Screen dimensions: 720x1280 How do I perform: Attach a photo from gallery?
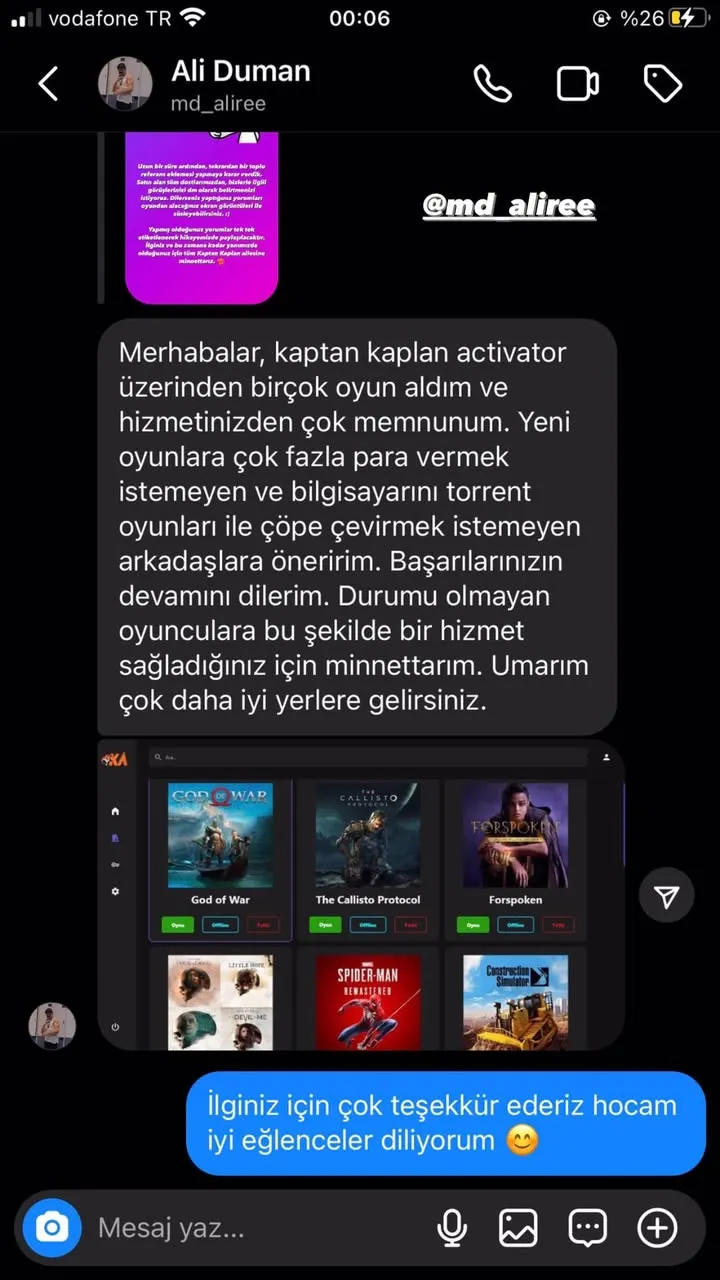tap(519, 1227)
